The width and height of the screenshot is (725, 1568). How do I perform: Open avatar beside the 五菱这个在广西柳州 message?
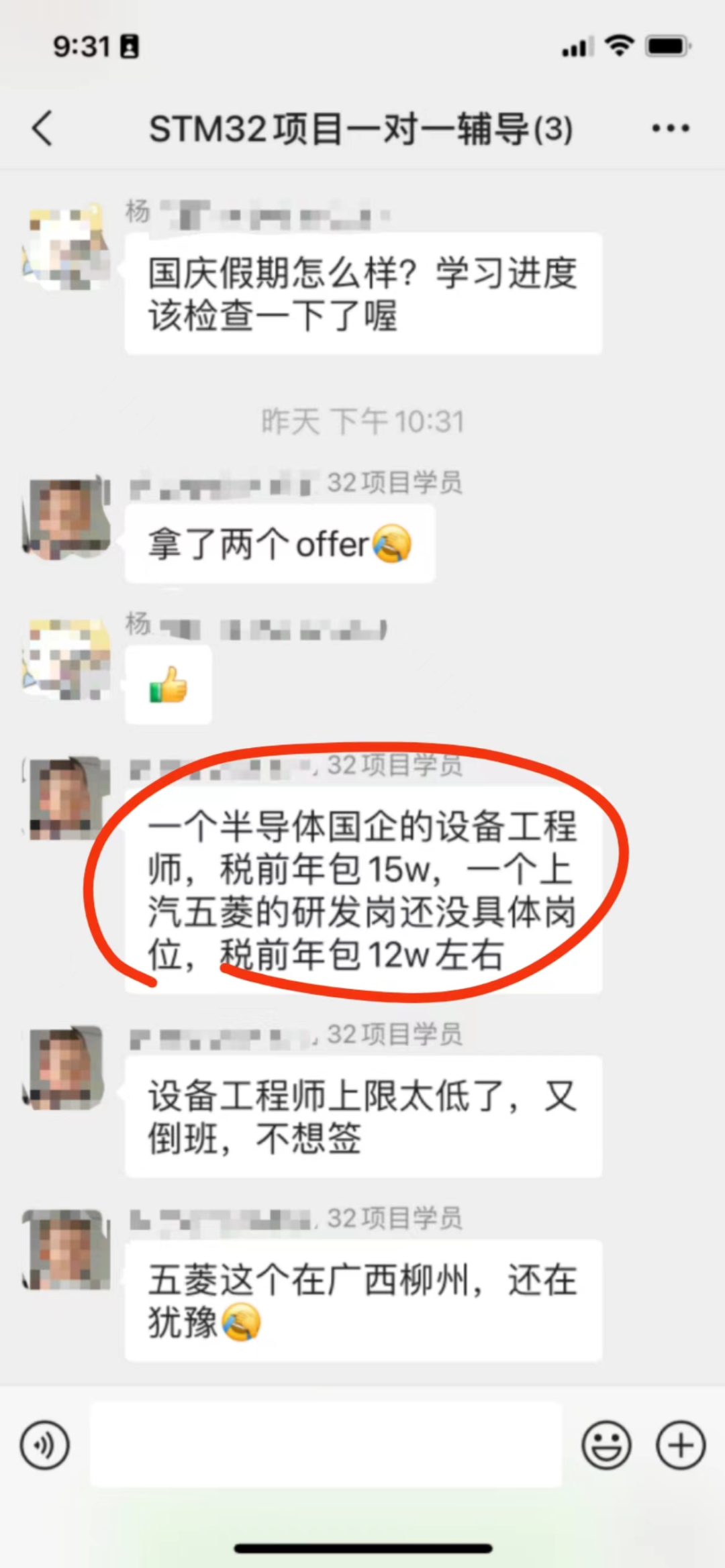click(66, 1249)
